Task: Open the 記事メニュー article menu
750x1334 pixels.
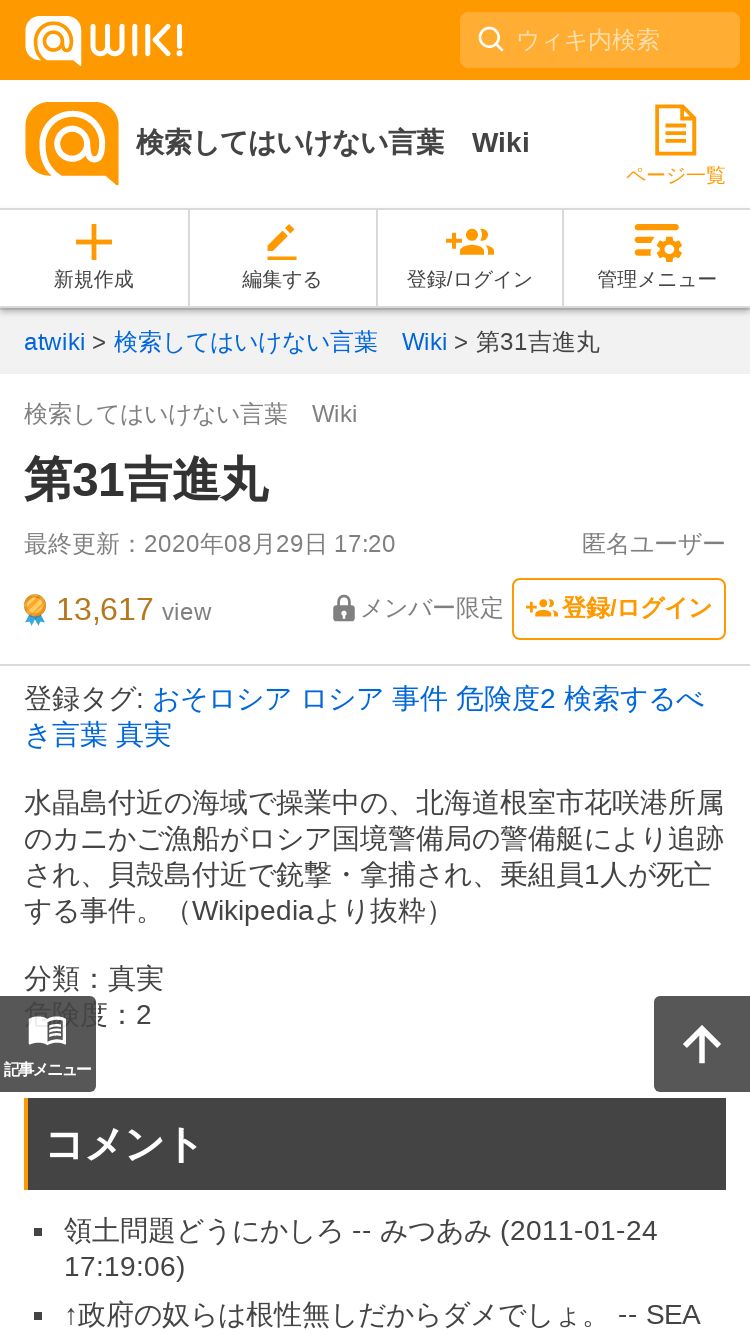Action: [48, 1044]
